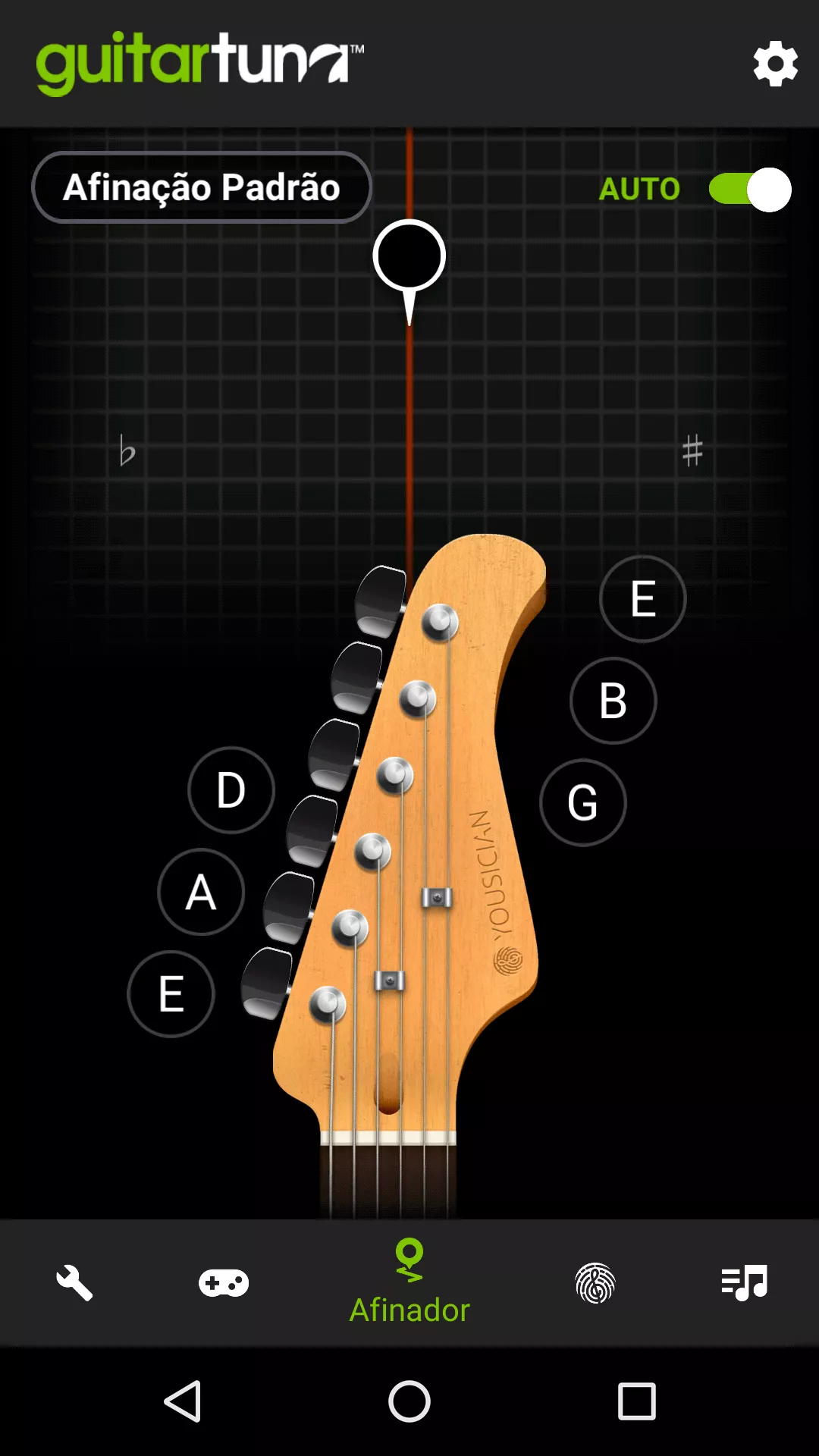Open the songs playlist tab

(745, 1283)
